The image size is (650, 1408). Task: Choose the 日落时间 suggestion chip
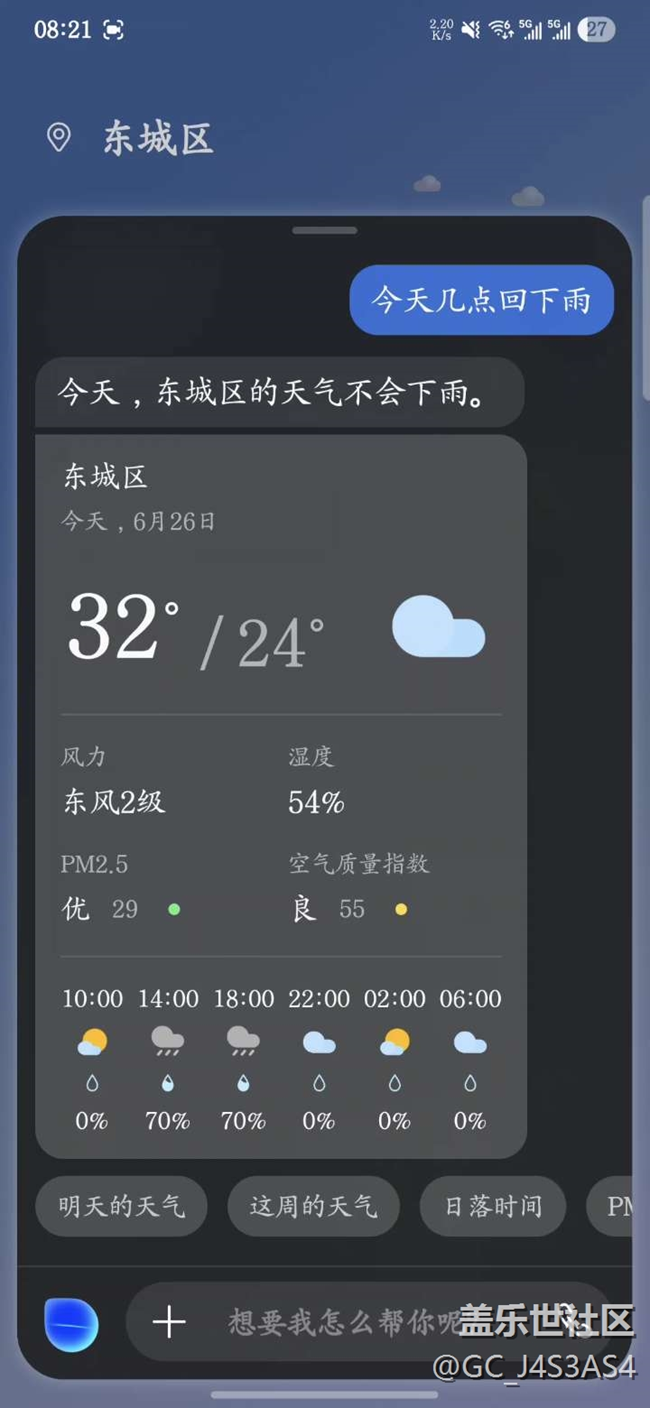tap(493, 1206)
